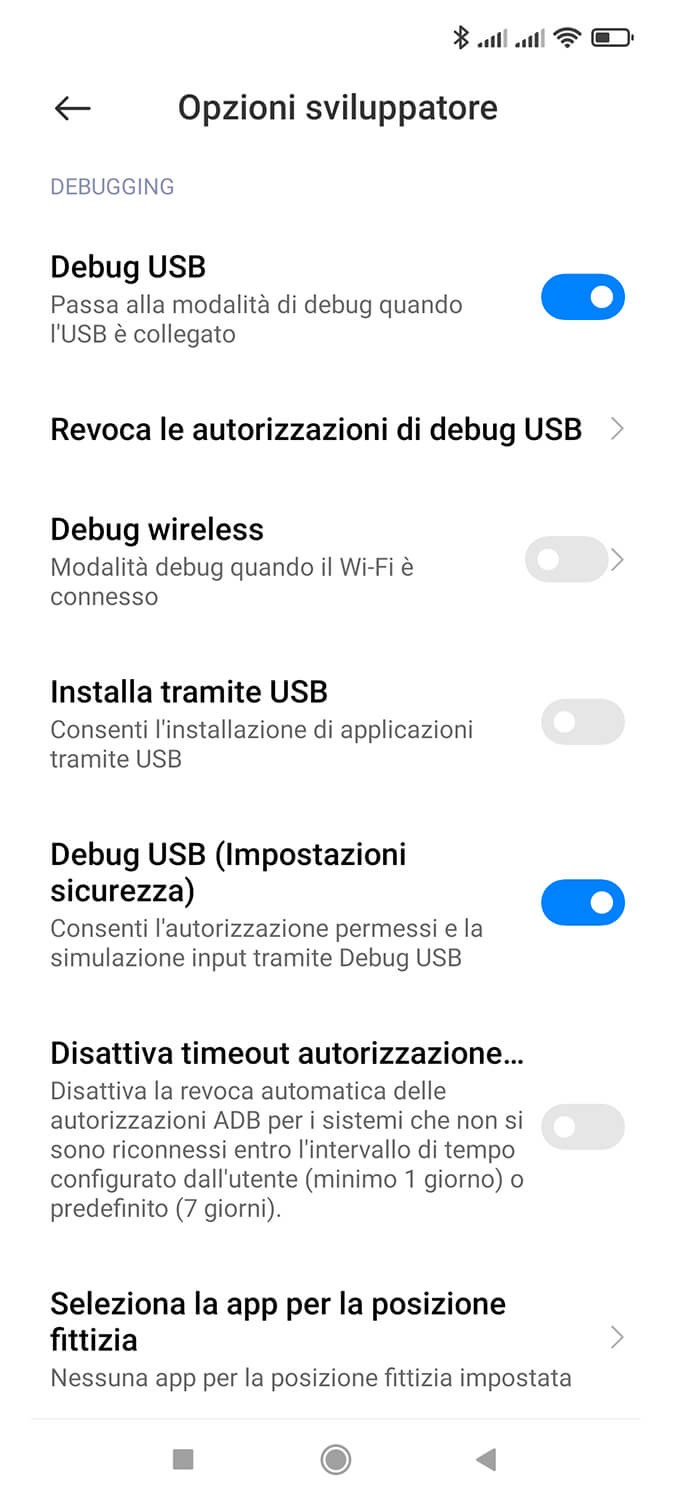Toggle Disattiva timeout autorizzazione switch

(x=583, y=1127)
